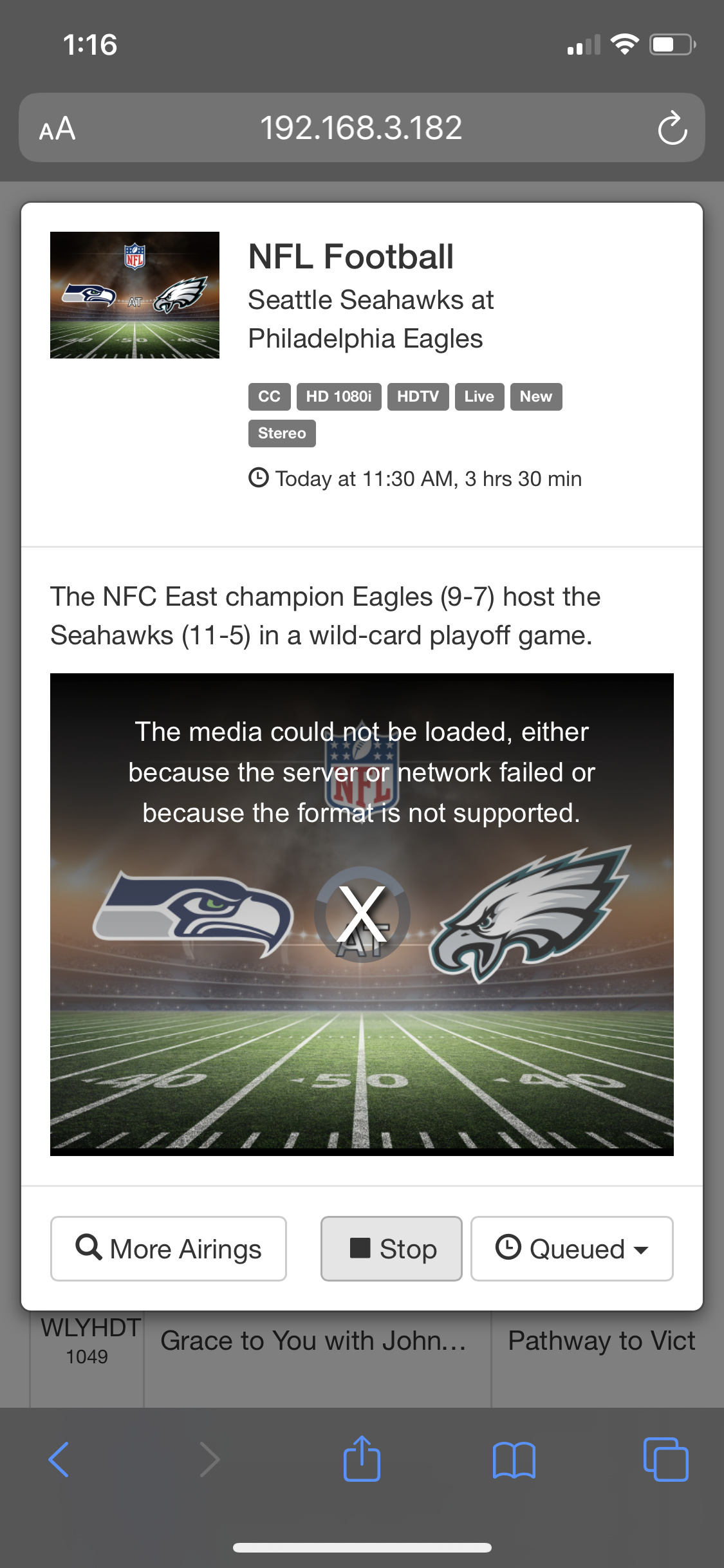Open the Safari share sheet
Viewport: 724px width, 1568px height.
tap(362, 1460)
